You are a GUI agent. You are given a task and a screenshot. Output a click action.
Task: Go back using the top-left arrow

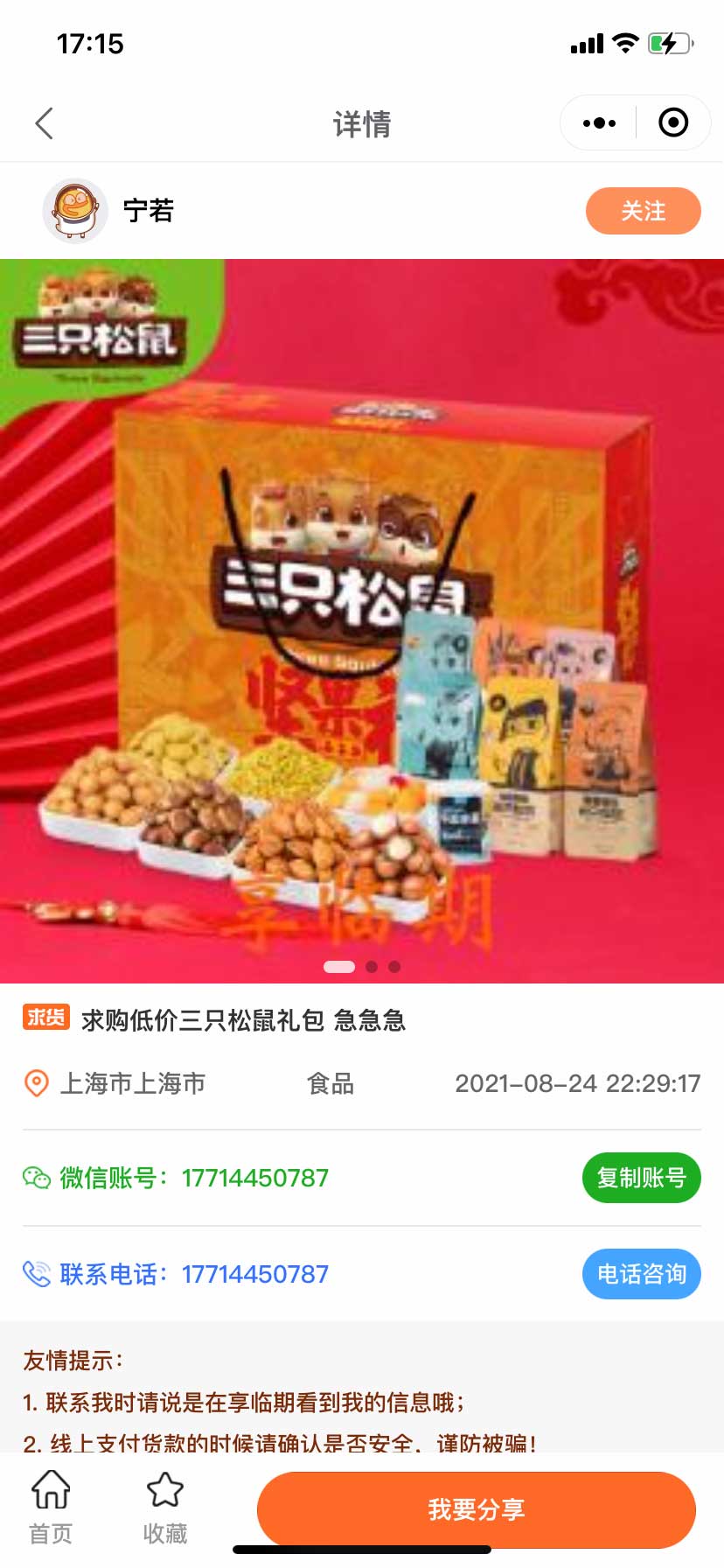point(45,123)
